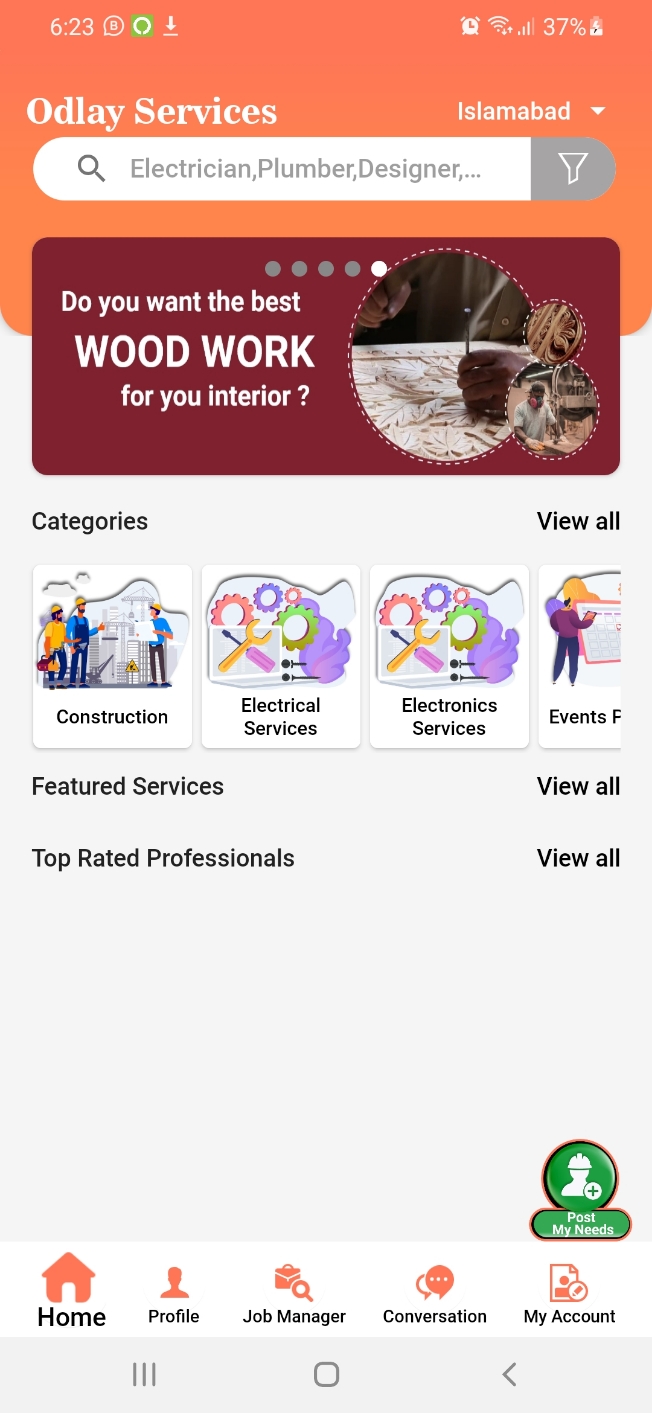Tap the Post My Needs button
The width and height of the screenshot is (652, 1413).
pos(581,1189)
